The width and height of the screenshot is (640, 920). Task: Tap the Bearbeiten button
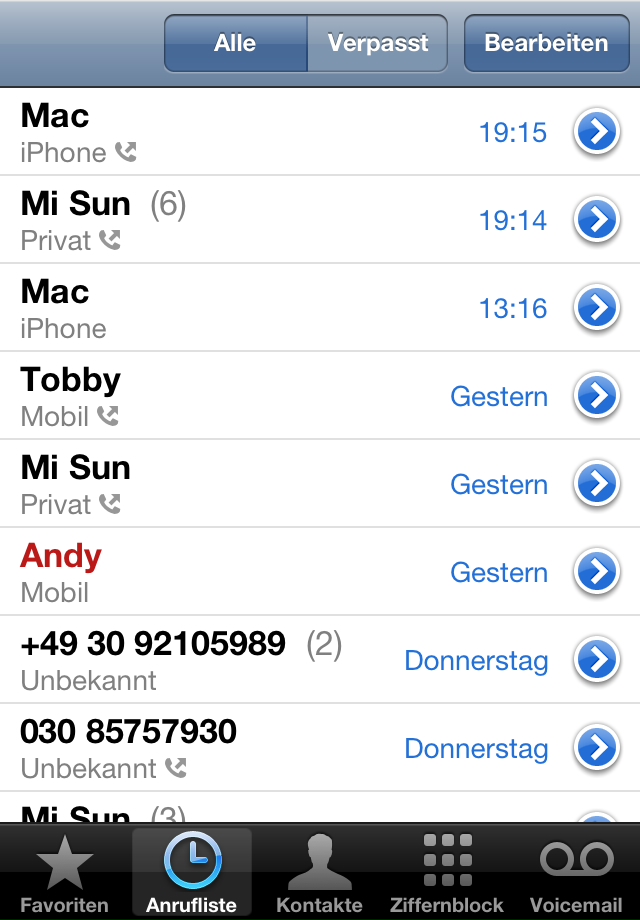(546, 44)
